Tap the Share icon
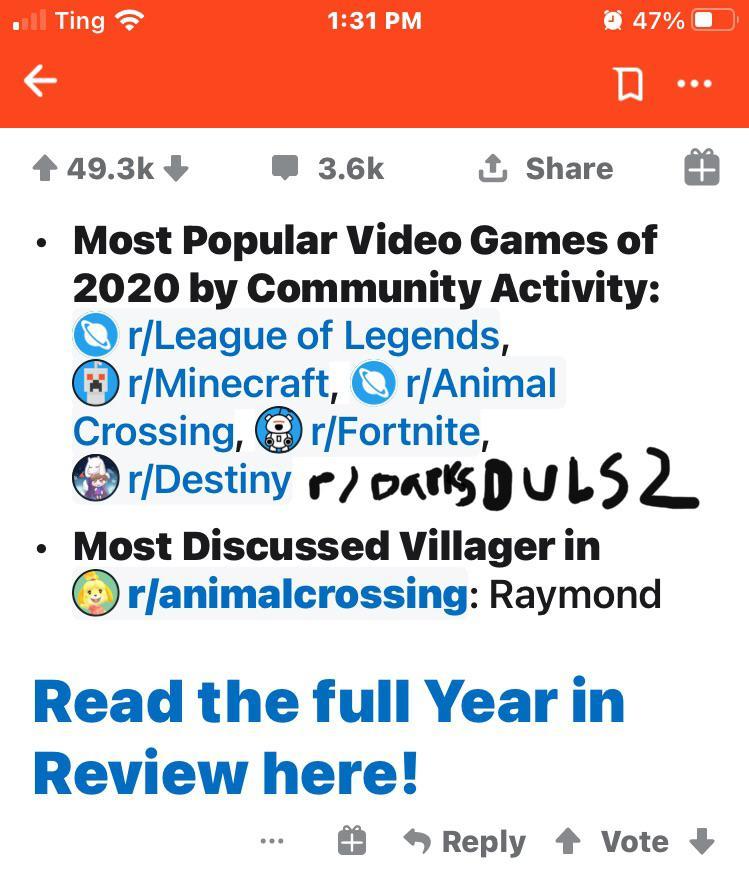The width and height of the screenshot is (749, 873). tap(545, 168)
